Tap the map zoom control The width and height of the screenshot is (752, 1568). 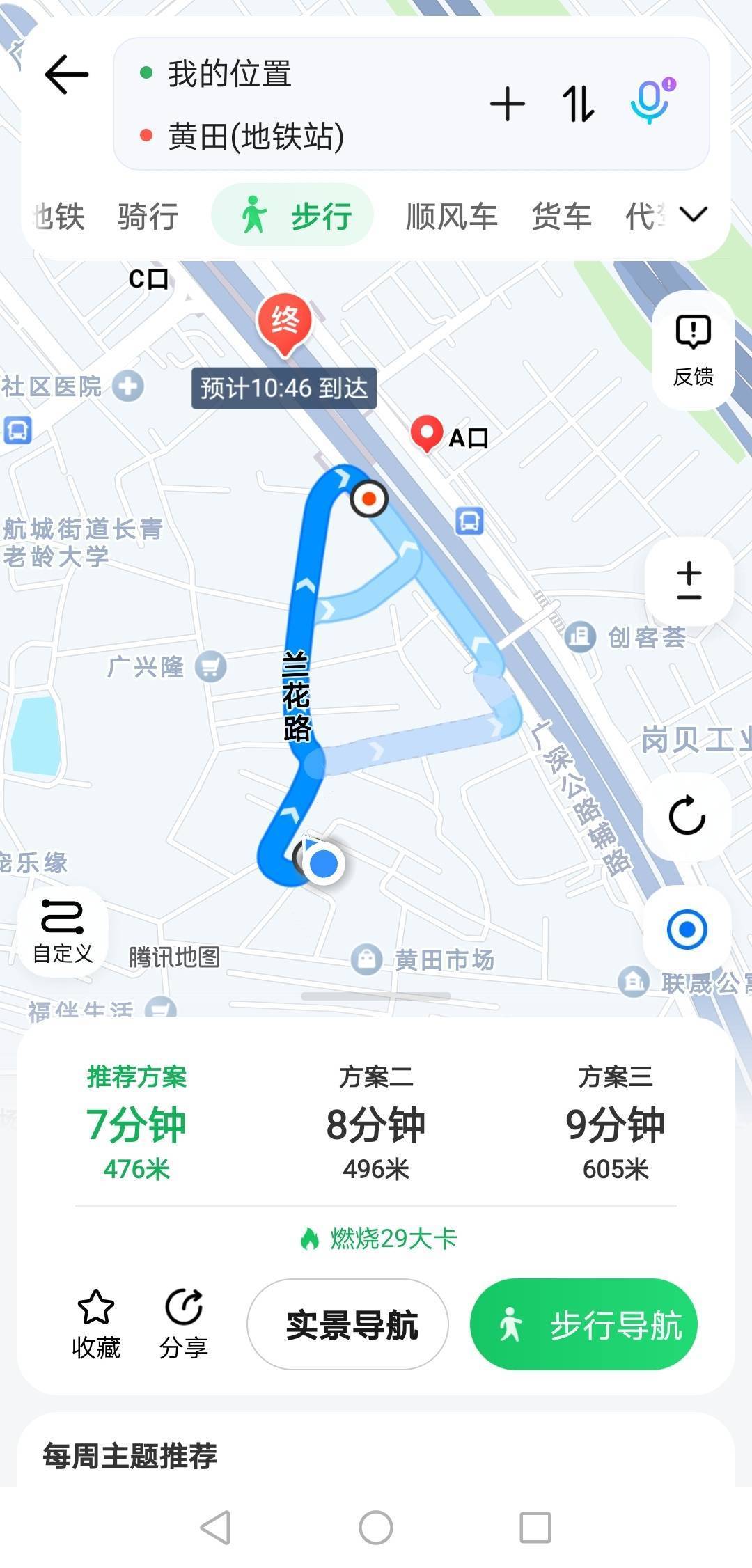click(689, 581)
